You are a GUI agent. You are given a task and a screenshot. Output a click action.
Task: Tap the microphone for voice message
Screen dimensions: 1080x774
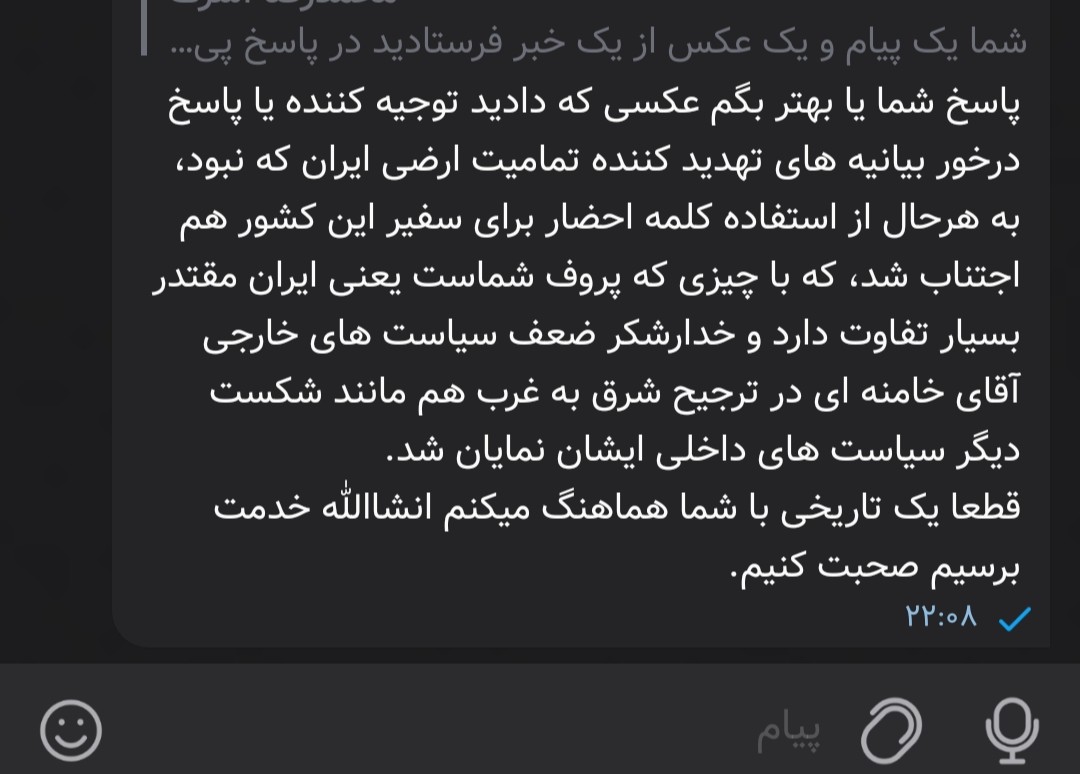1011,731
